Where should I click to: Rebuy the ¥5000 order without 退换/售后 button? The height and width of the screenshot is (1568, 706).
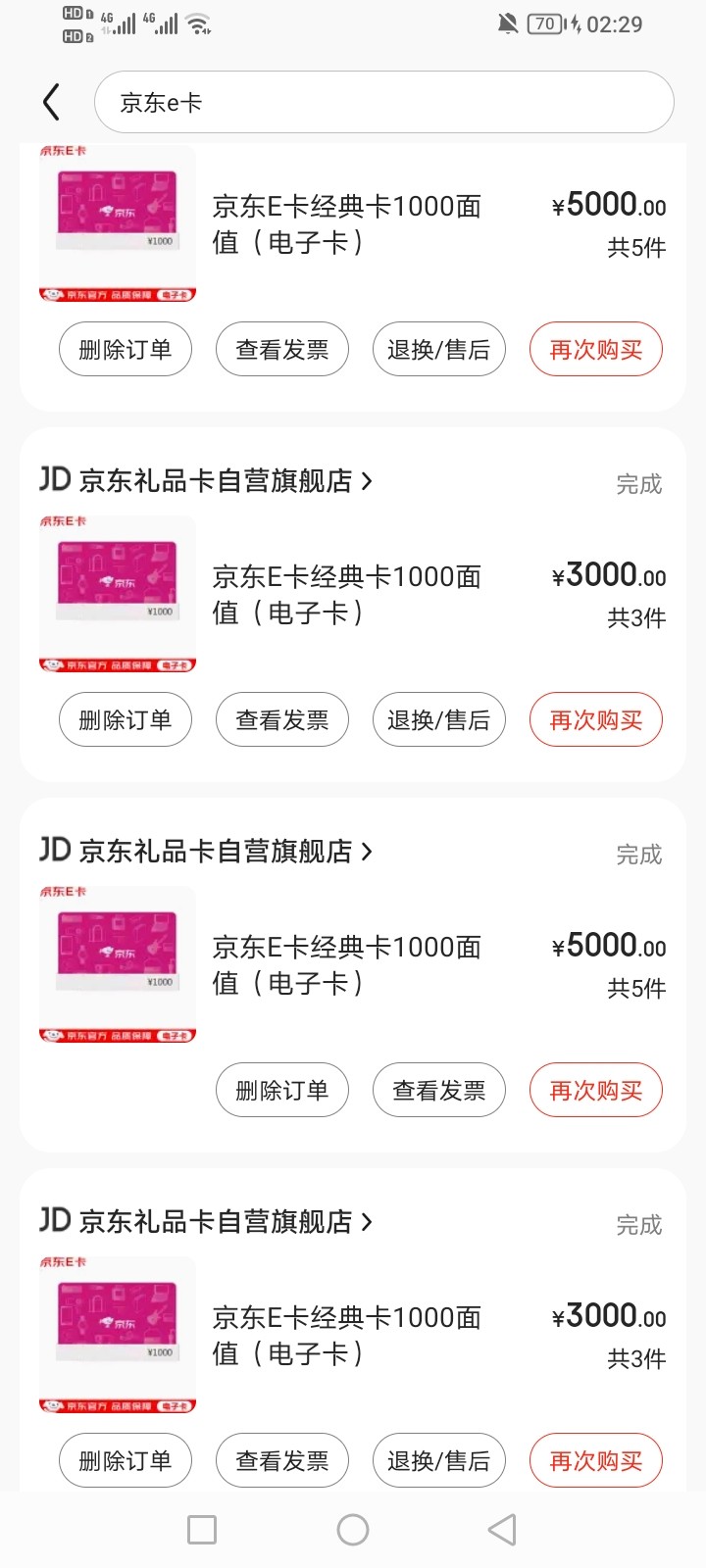point(595,1091)
